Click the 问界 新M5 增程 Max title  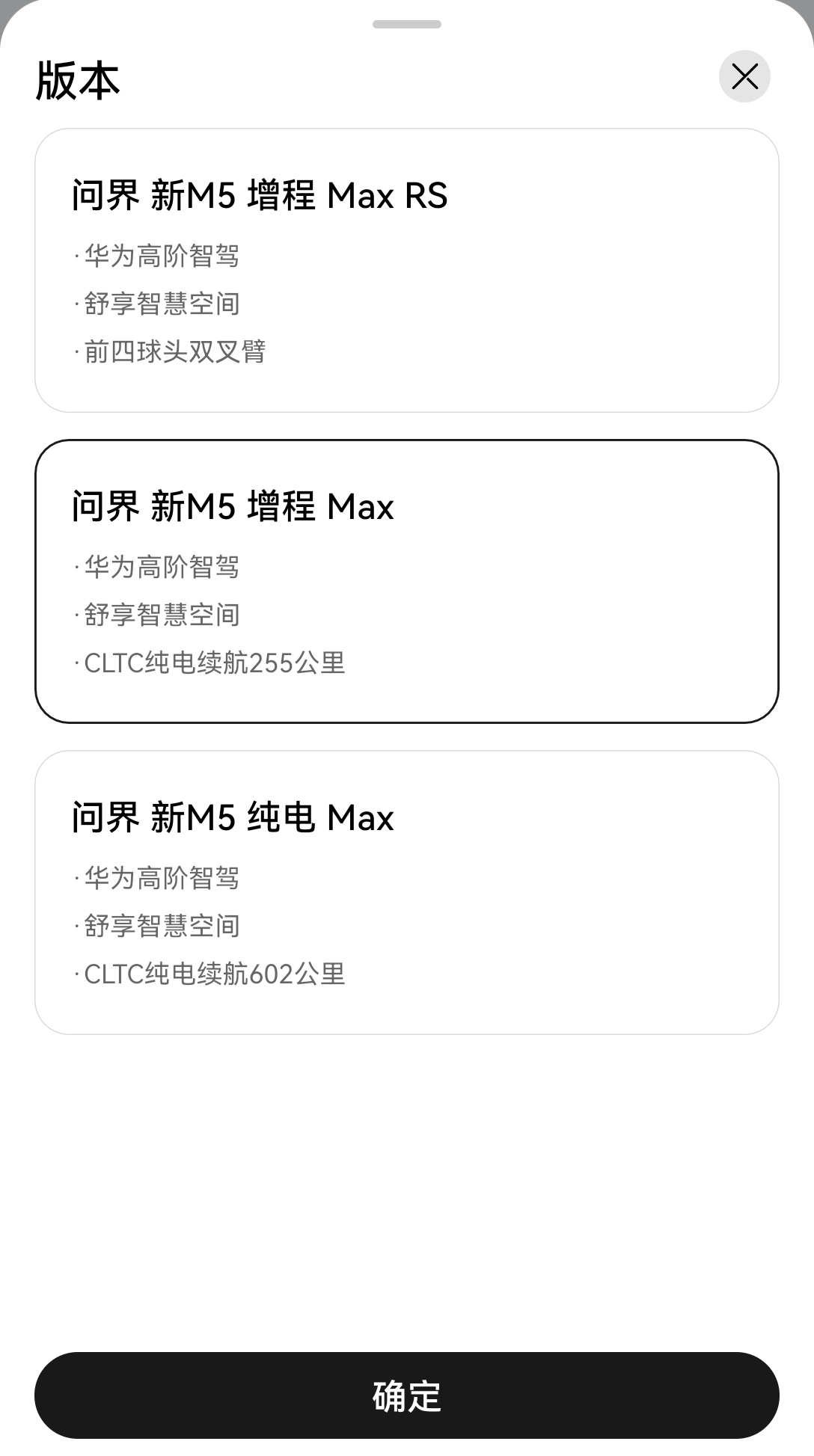click(232, 505)
